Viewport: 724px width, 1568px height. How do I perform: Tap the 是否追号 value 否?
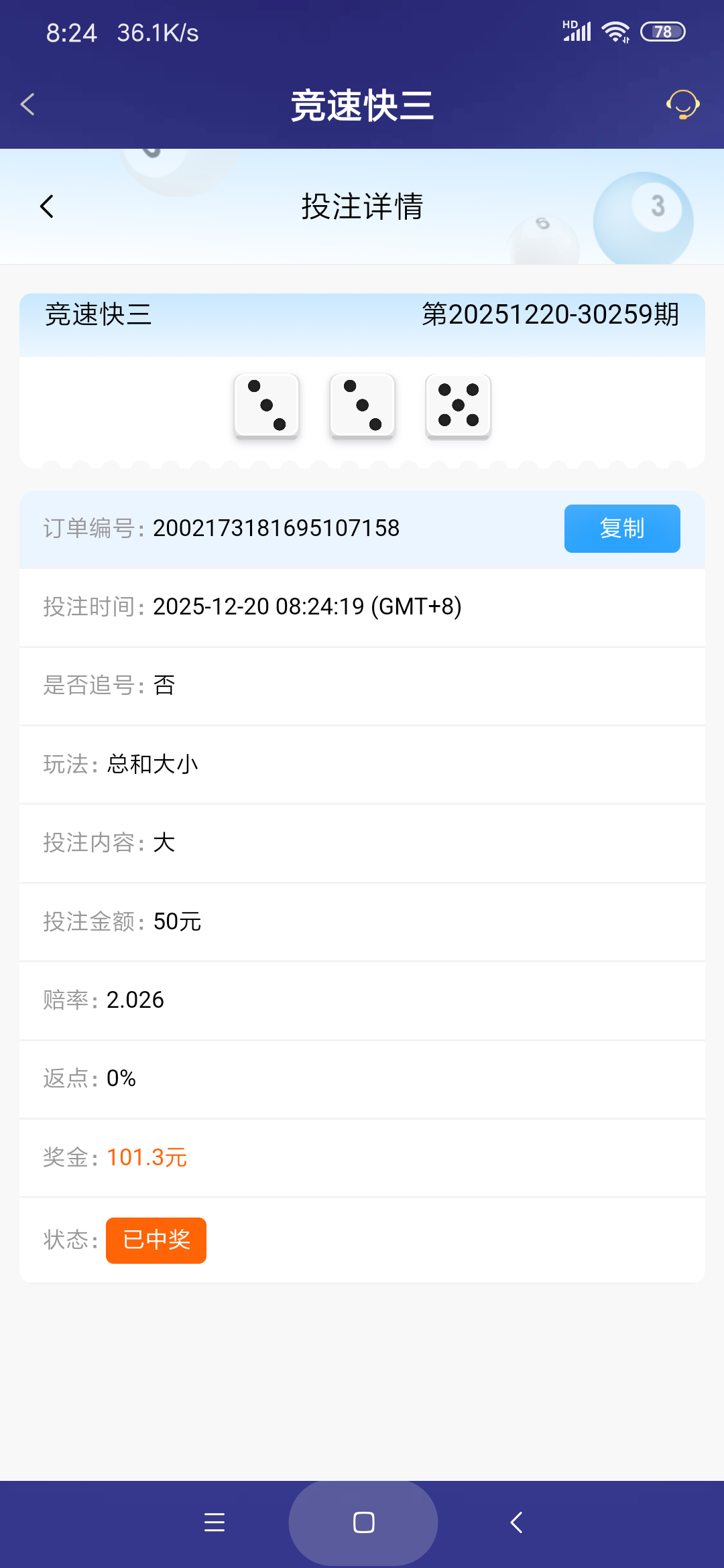(164, 685)
